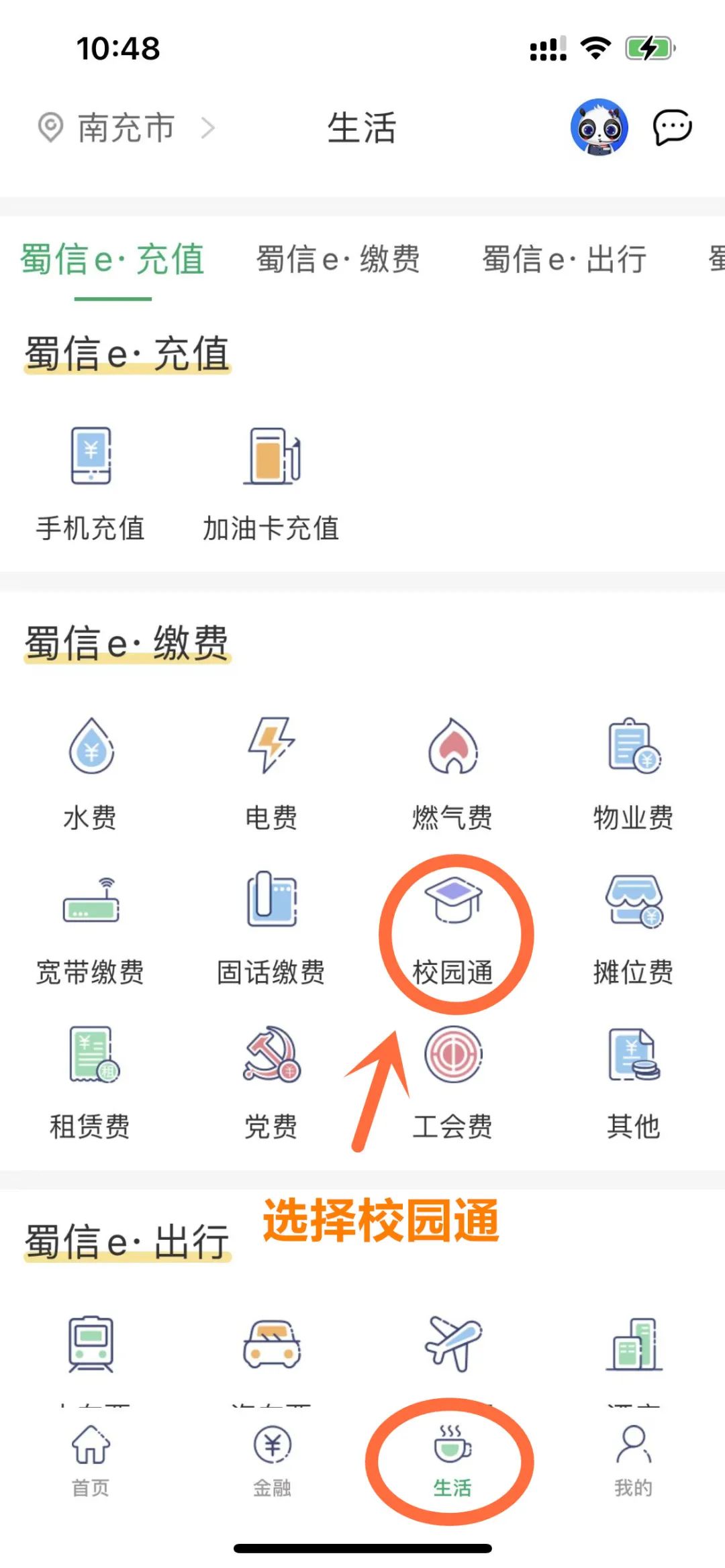Screen dimensions: 725x1568
Task: Open the panda assistant avatar
Action: (599, 127)
